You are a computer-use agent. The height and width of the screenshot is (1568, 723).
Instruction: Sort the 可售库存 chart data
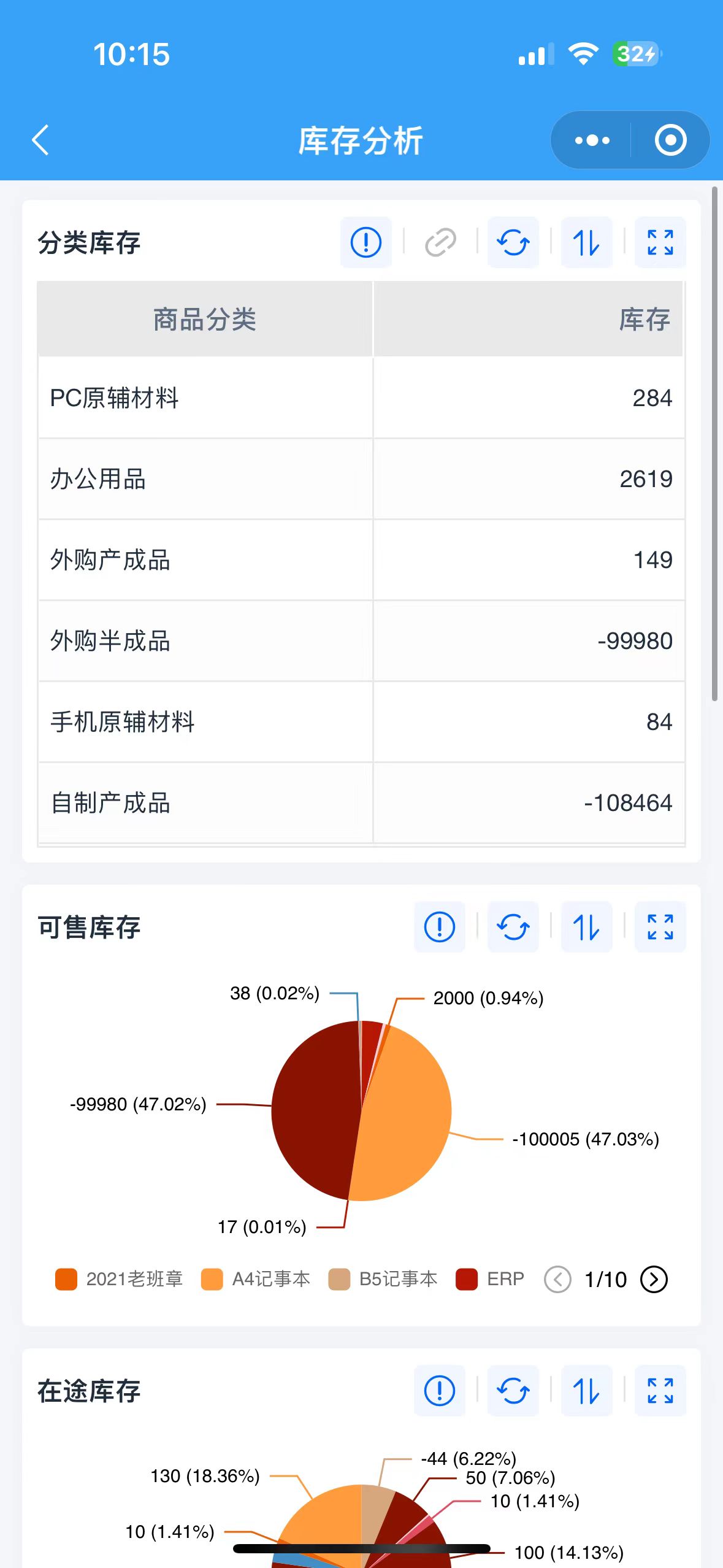click(586, 926)
